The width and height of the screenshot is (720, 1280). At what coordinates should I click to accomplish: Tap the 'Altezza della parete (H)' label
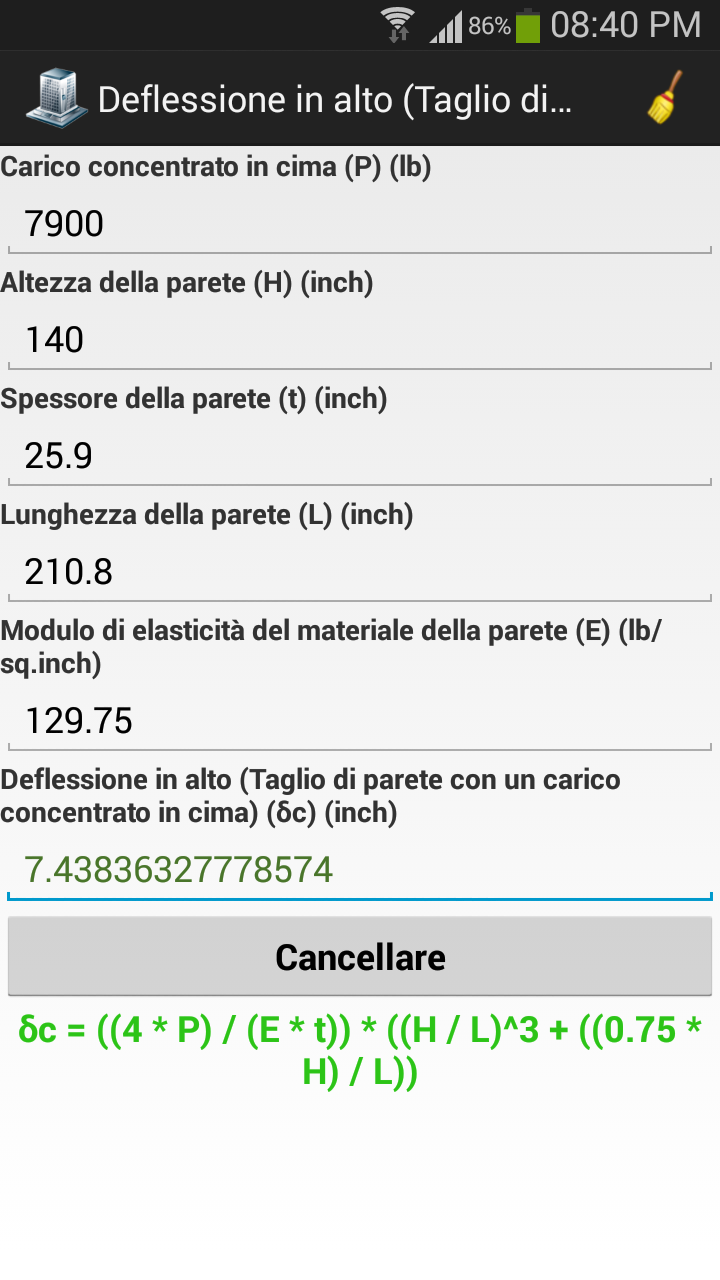pyautogui.click(x=190, y=283)
